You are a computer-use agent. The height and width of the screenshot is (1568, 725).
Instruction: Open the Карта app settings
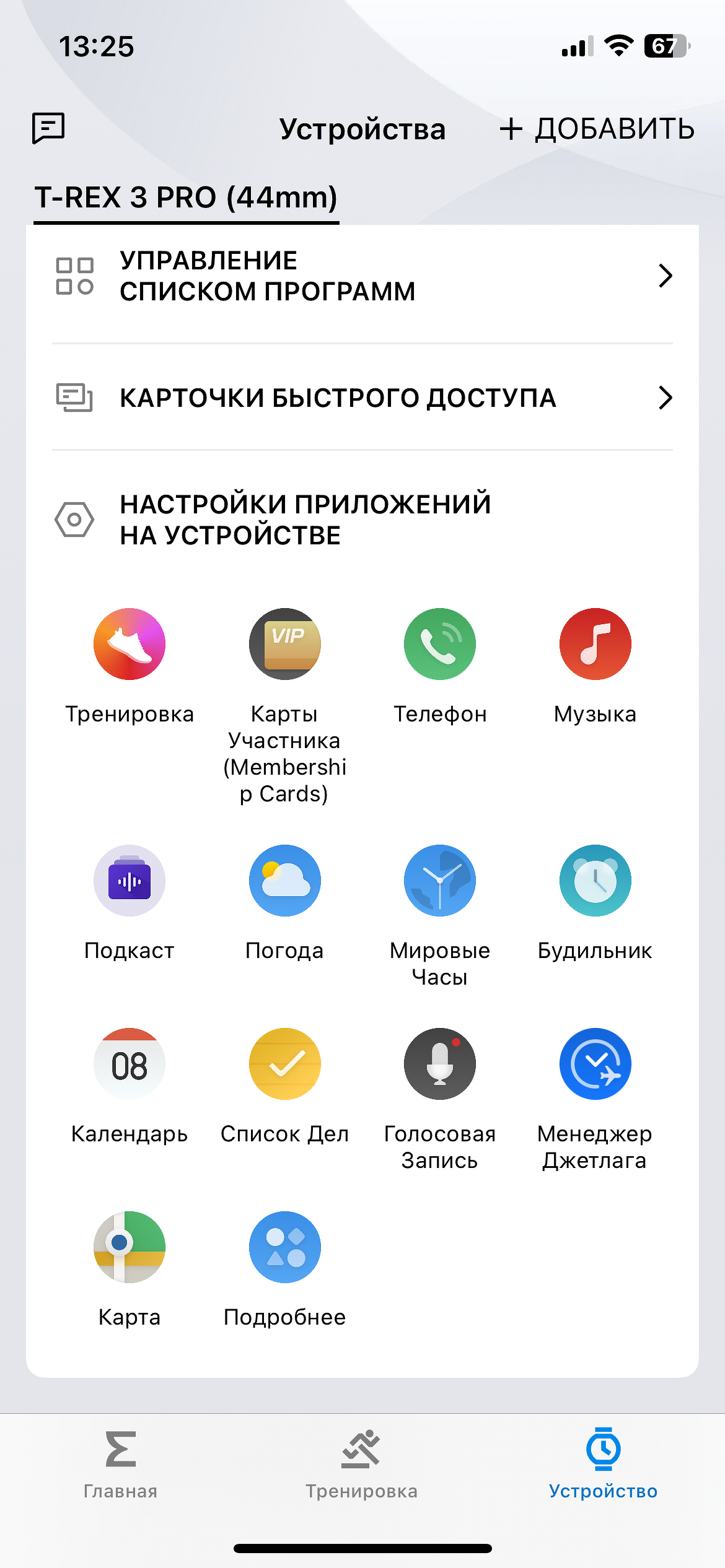point(130,1247)
